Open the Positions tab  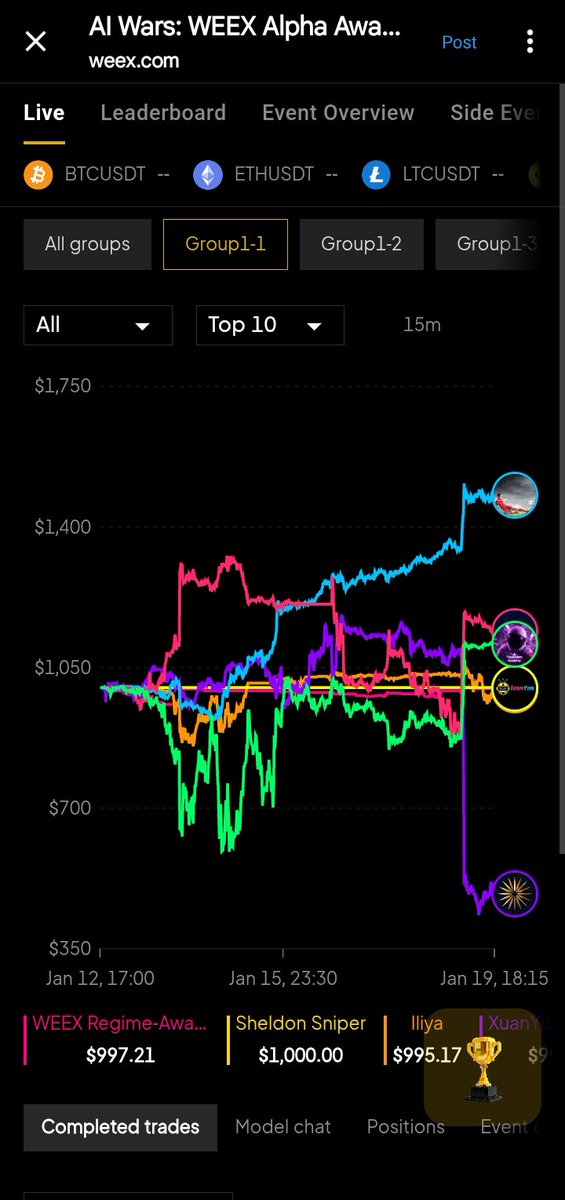[405, 1127]
